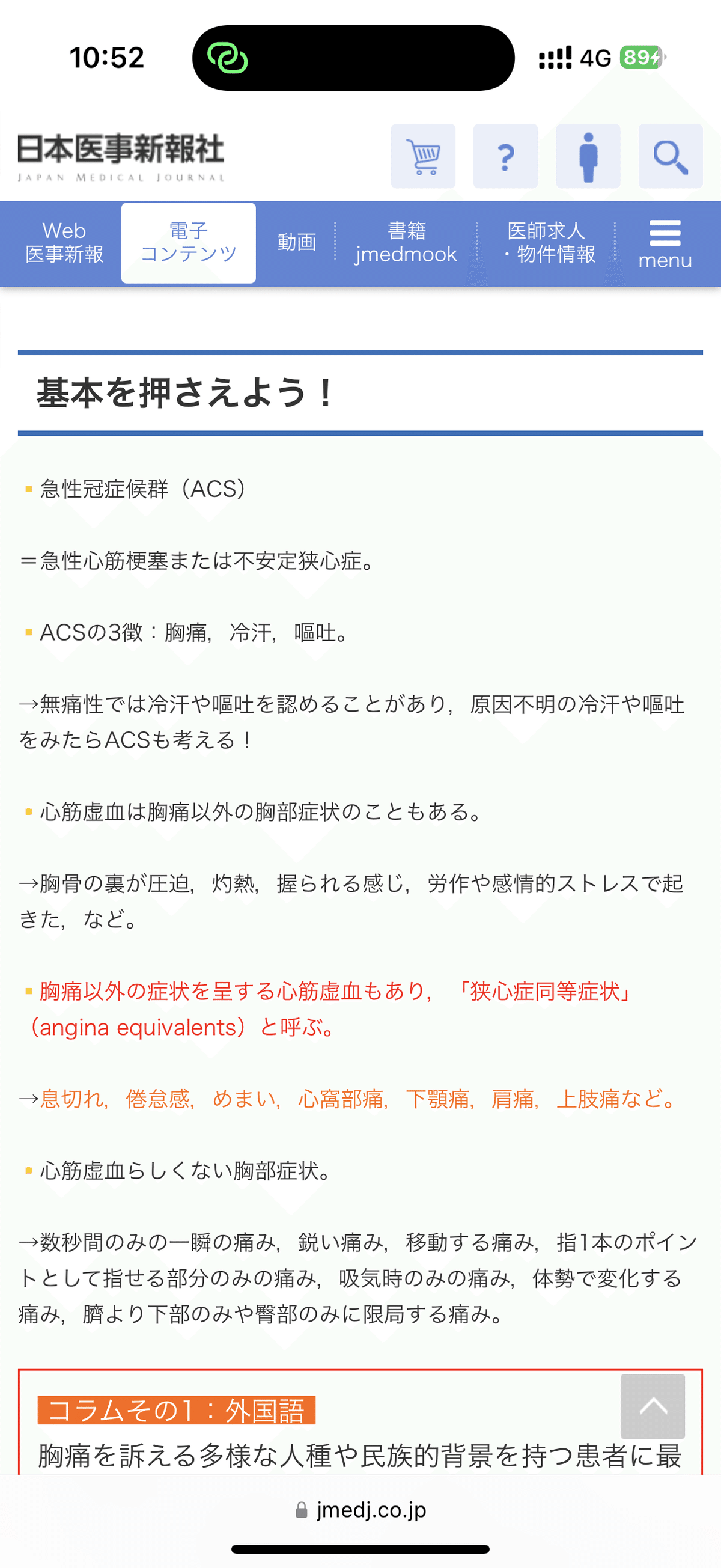This screenshot has height=1568, width=721.
Task: Open the 書籍 jmedmook tab
Action: [406, 243]
